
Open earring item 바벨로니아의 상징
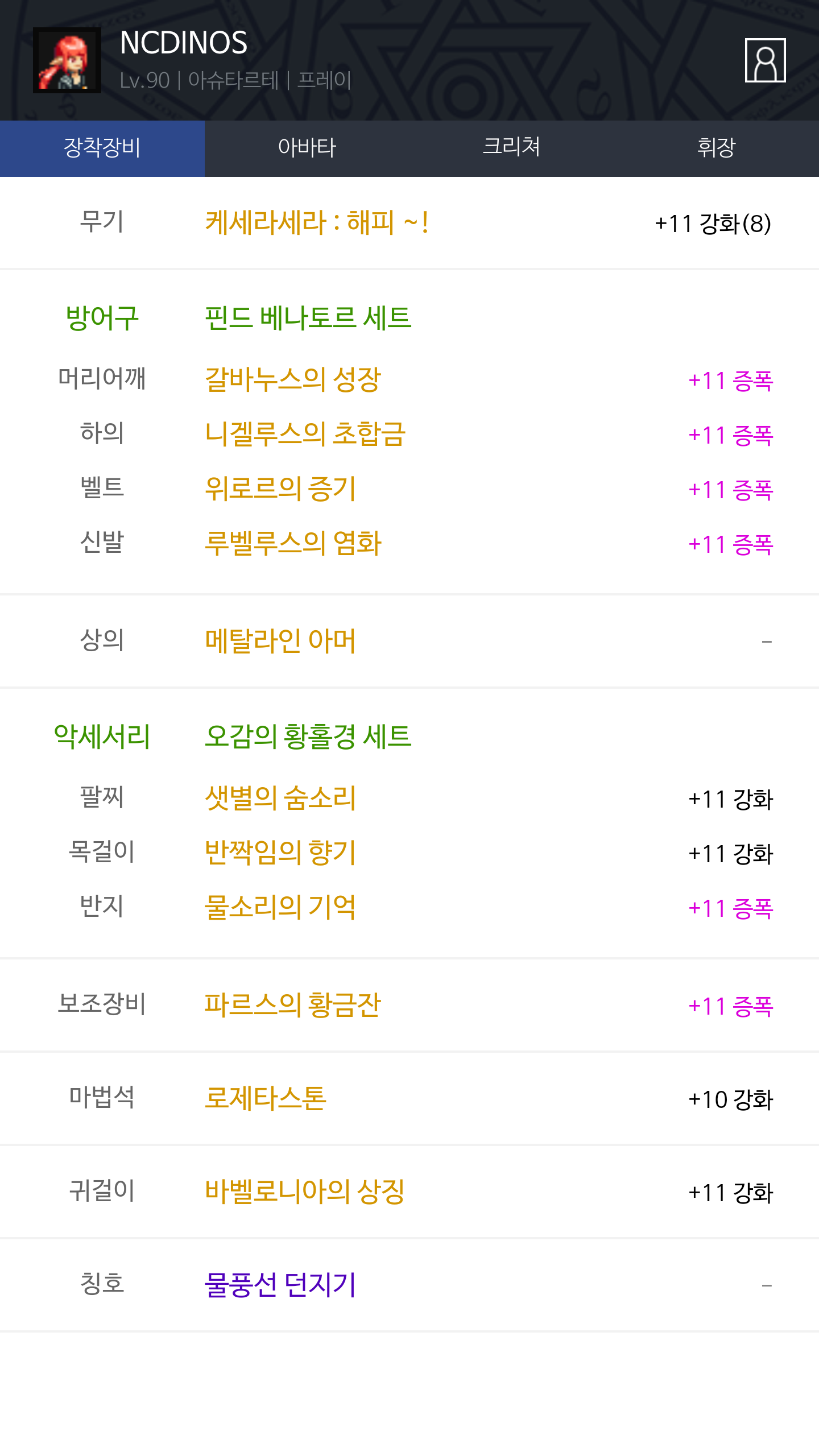(304, 1192)
